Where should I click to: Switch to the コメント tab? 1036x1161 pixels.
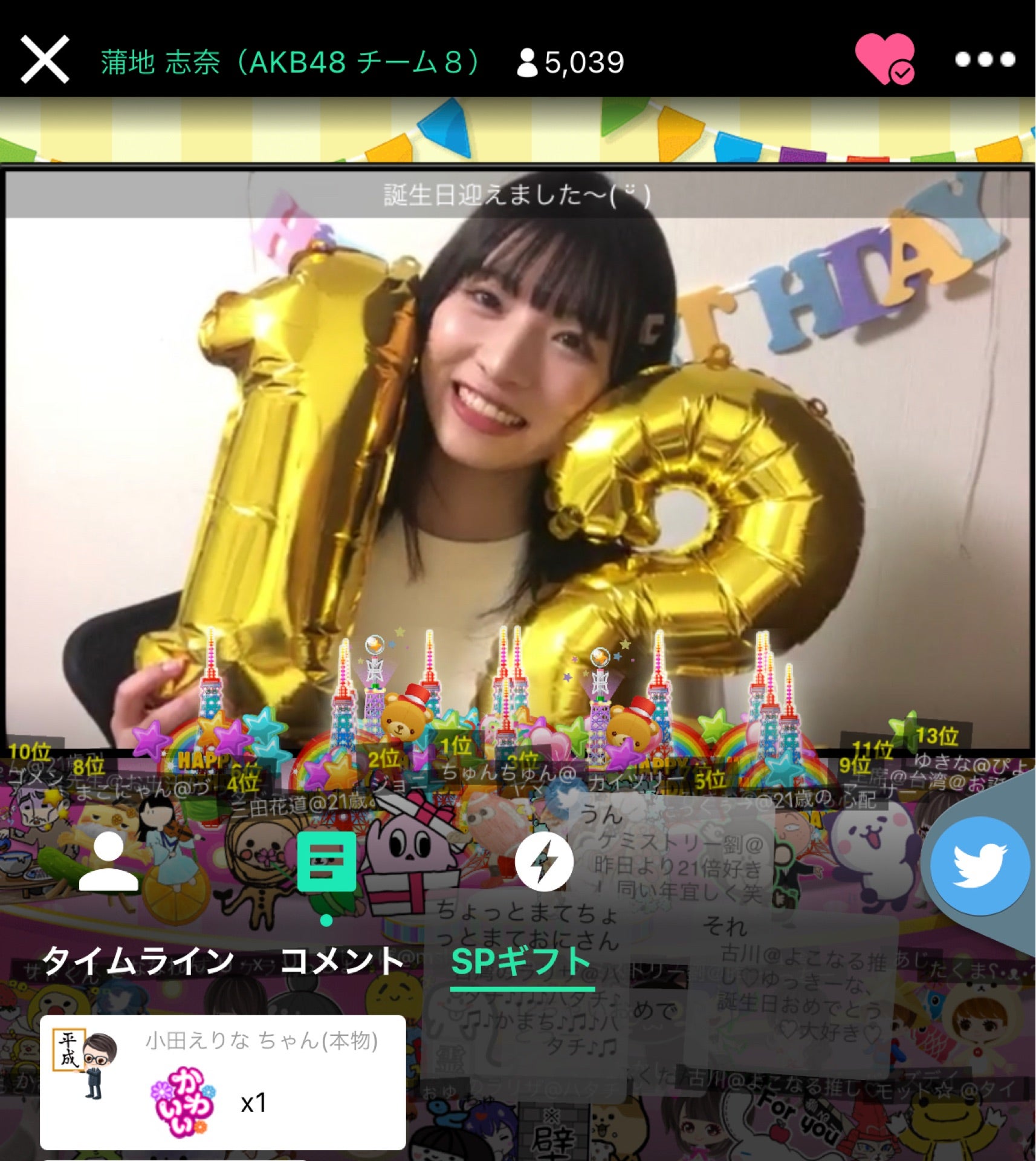coord(342,960)
